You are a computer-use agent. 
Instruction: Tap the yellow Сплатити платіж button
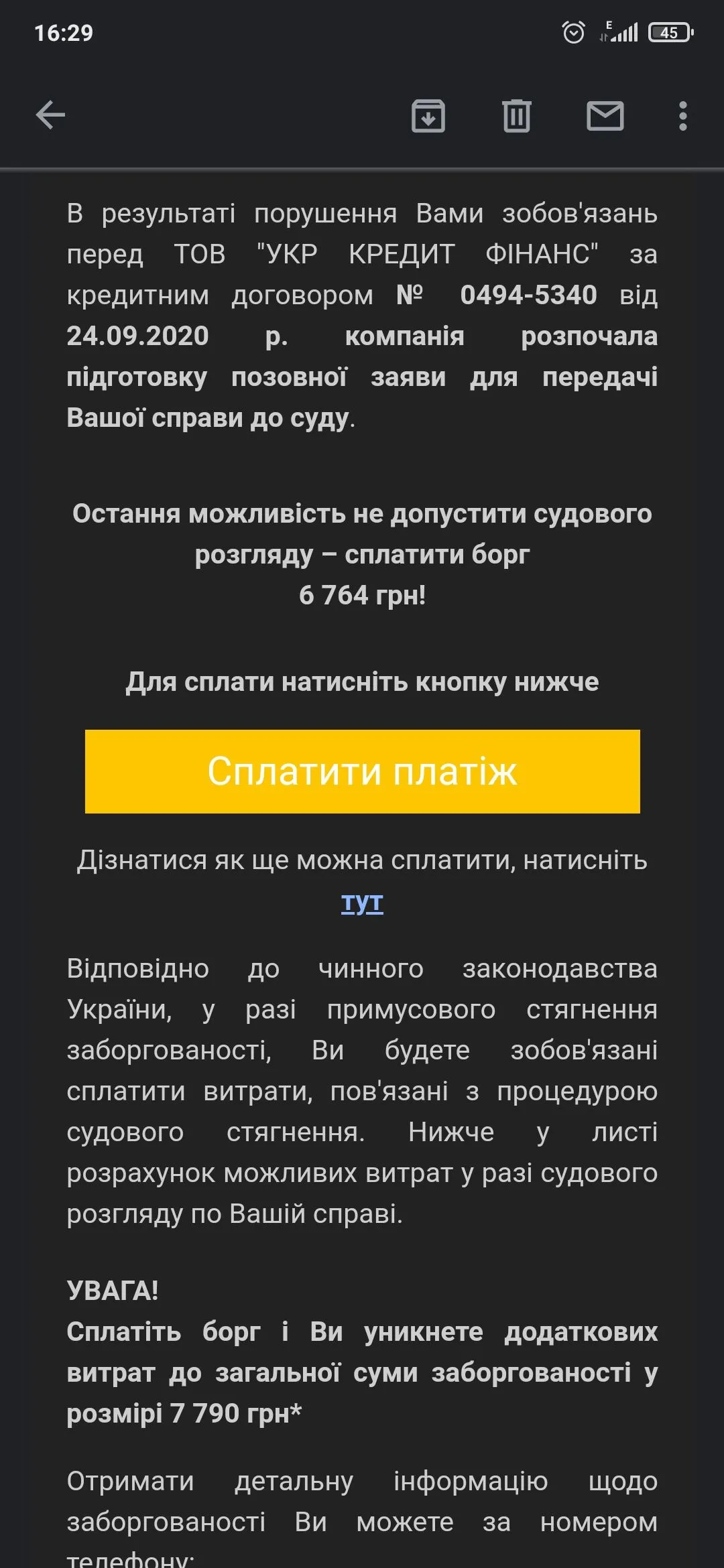(x=362, y=771)
